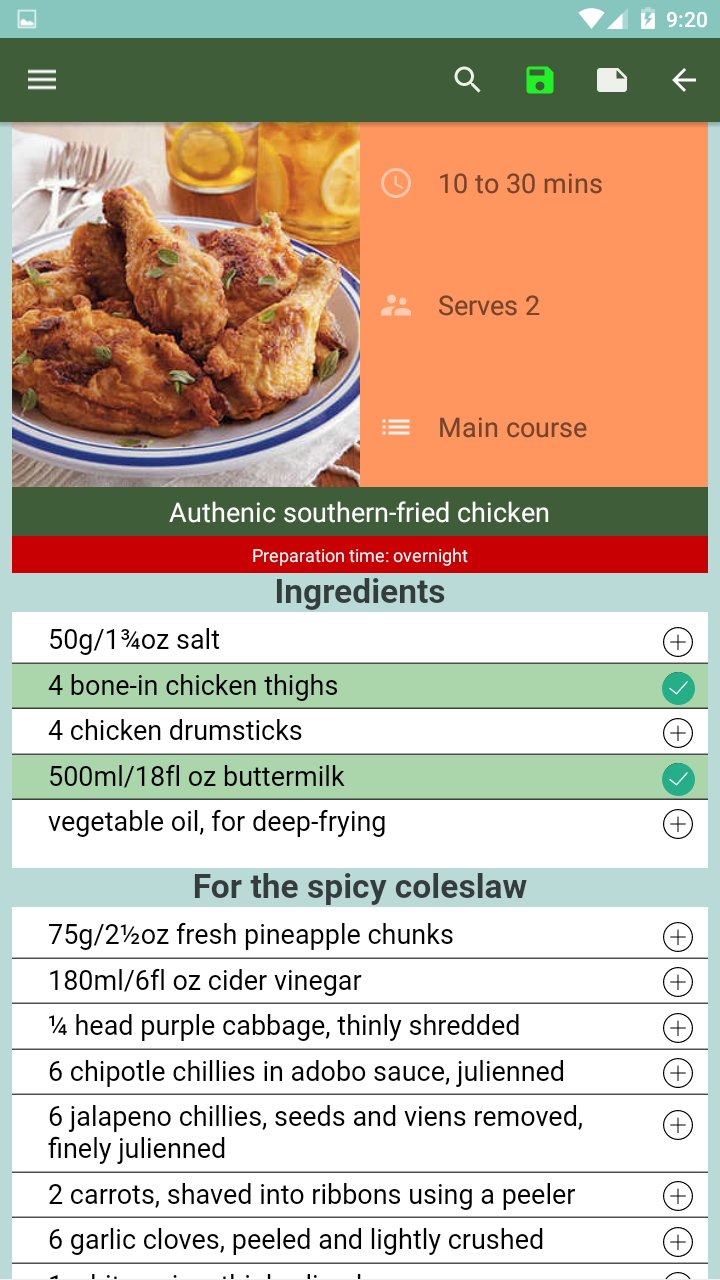720x1280 pixels.
Task: Select the serves people icon
Action: coord(396,305)
